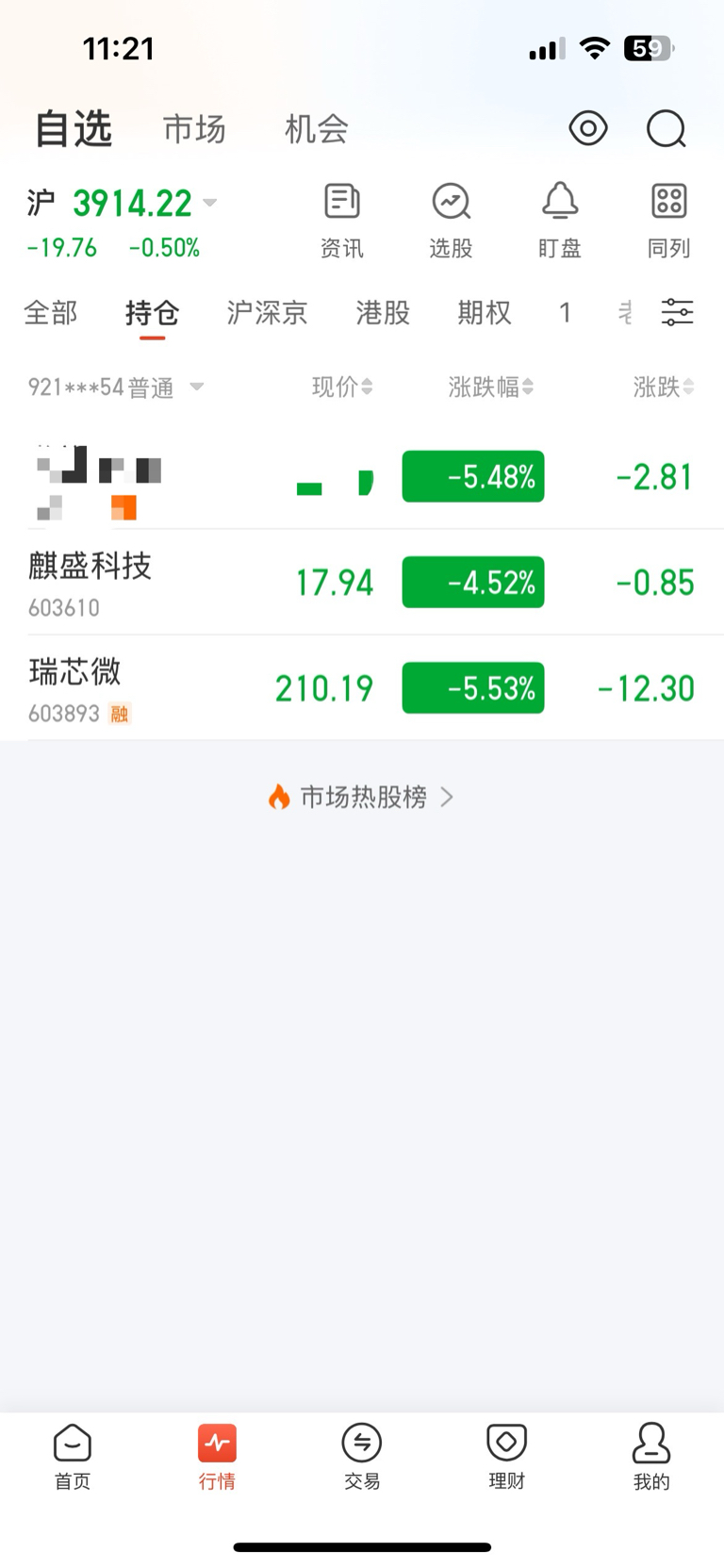Select the 期权 tab
Viewport: 724px width, 1568px height.
(x=484, y=312)
